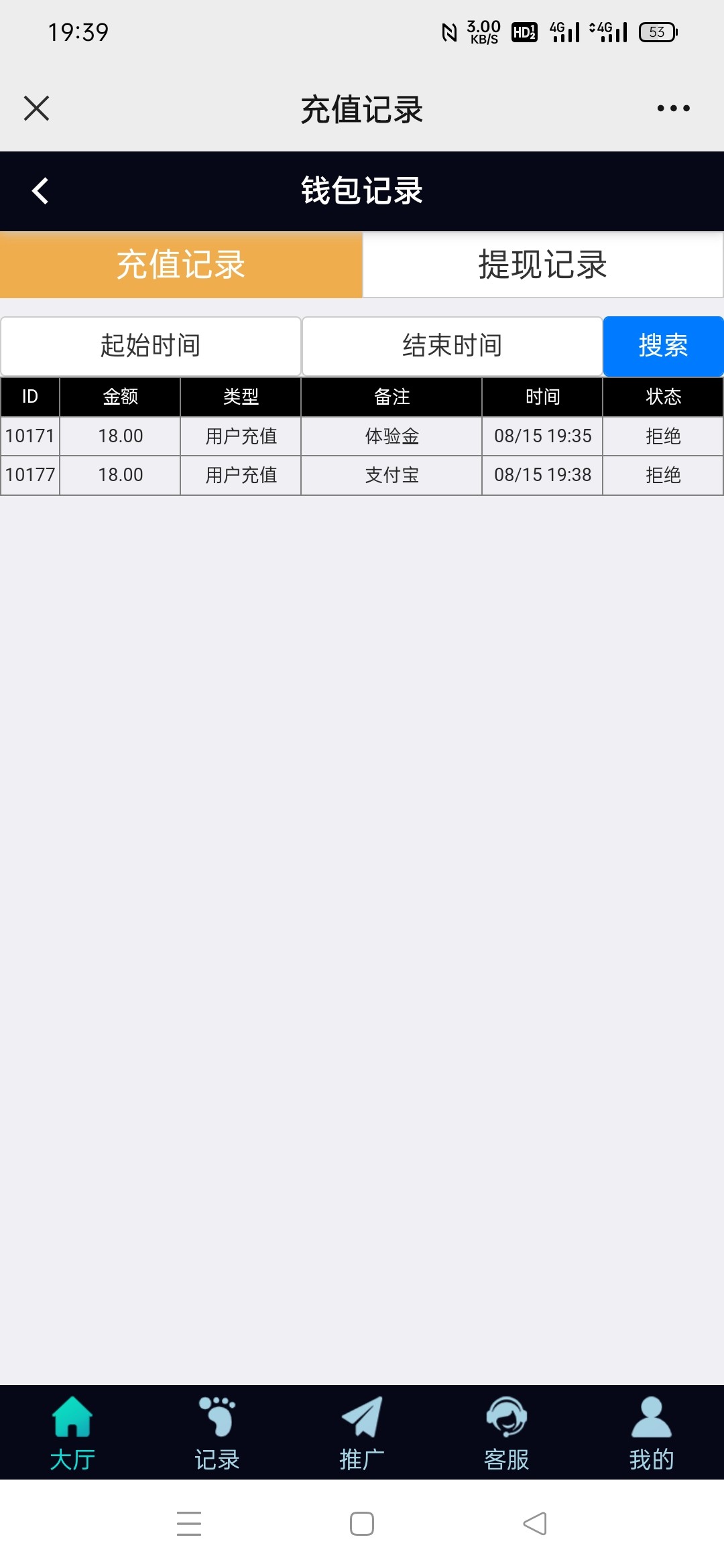This screenshot has height=1568, width=724.
Task: Close the page with the X icon
Action: tap(36, 108)
